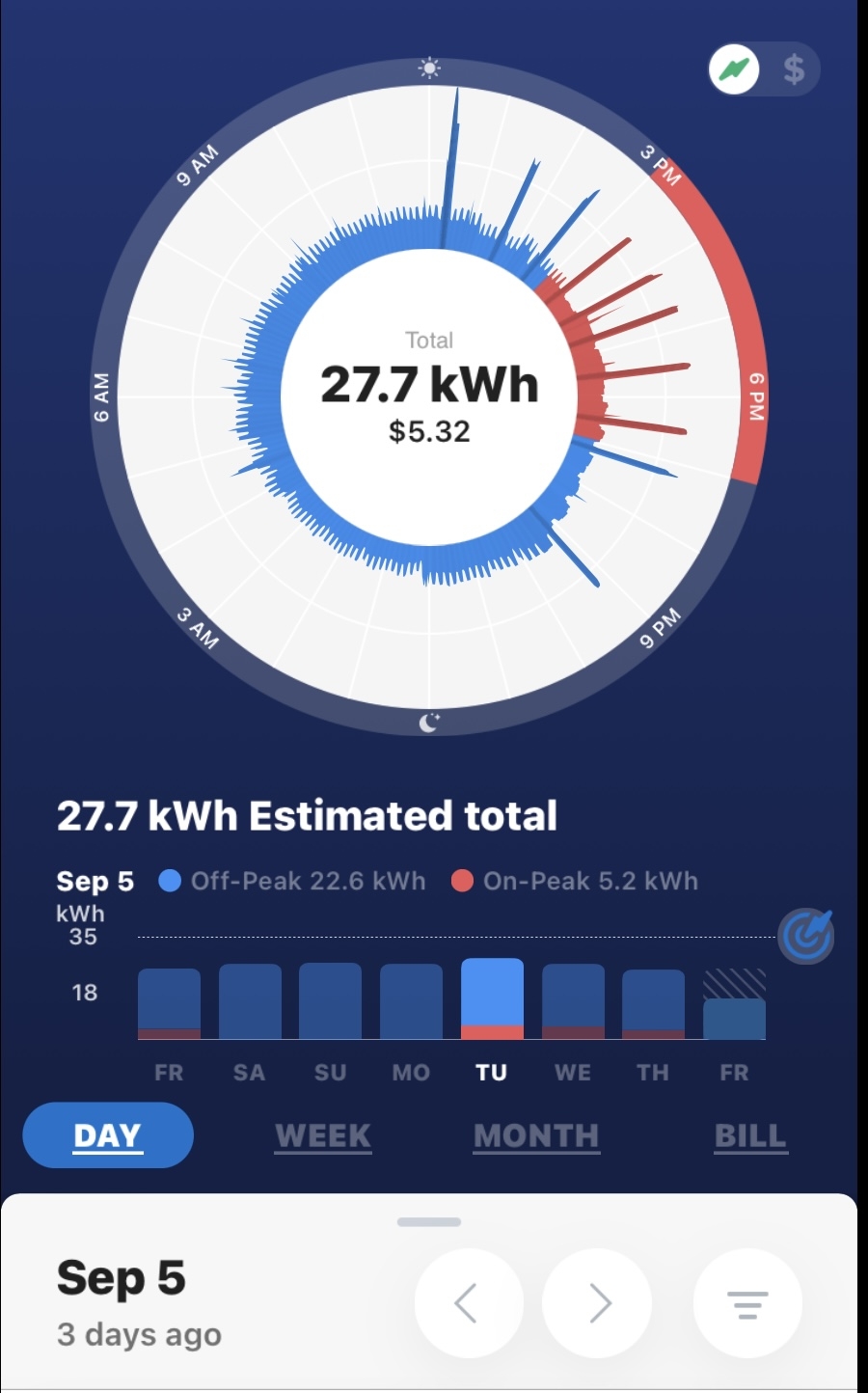Switch to the MONTH view
Image resolution: width=868 pixels, height=1393 pixels.
click(x=536, y=1135)
